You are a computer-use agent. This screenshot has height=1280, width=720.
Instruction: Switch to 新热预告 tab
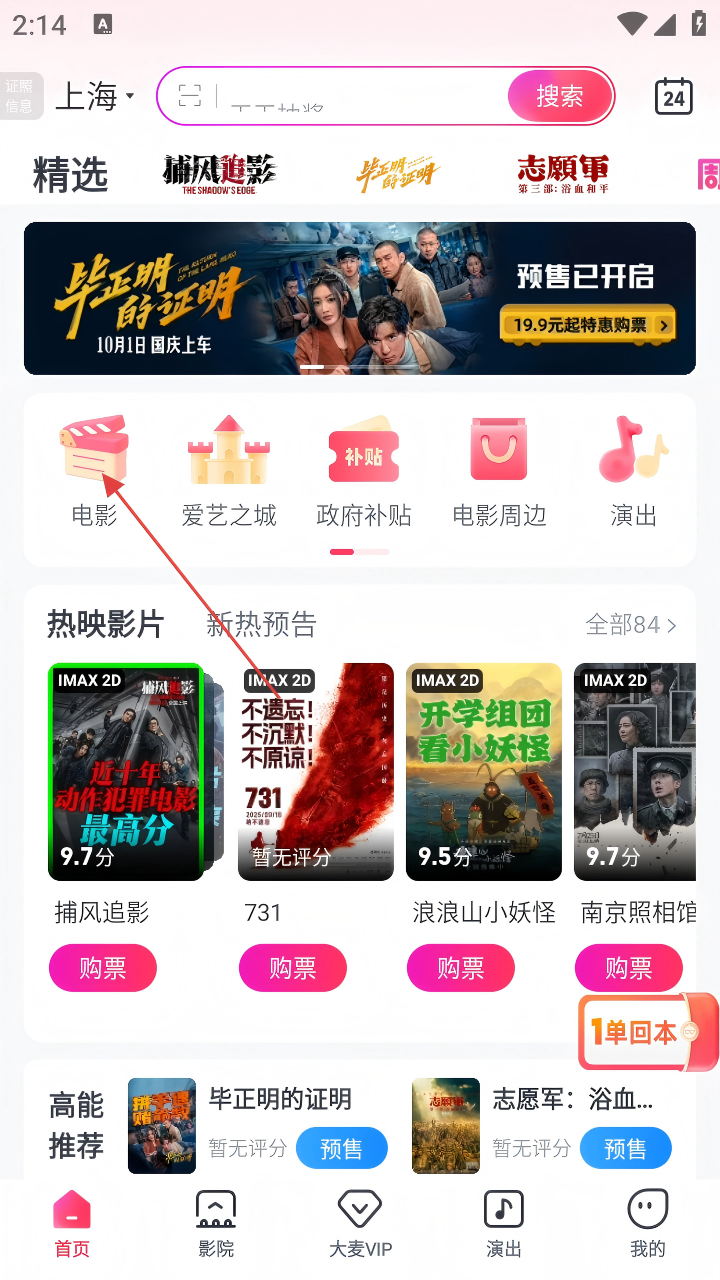click(x=261, y=625)
